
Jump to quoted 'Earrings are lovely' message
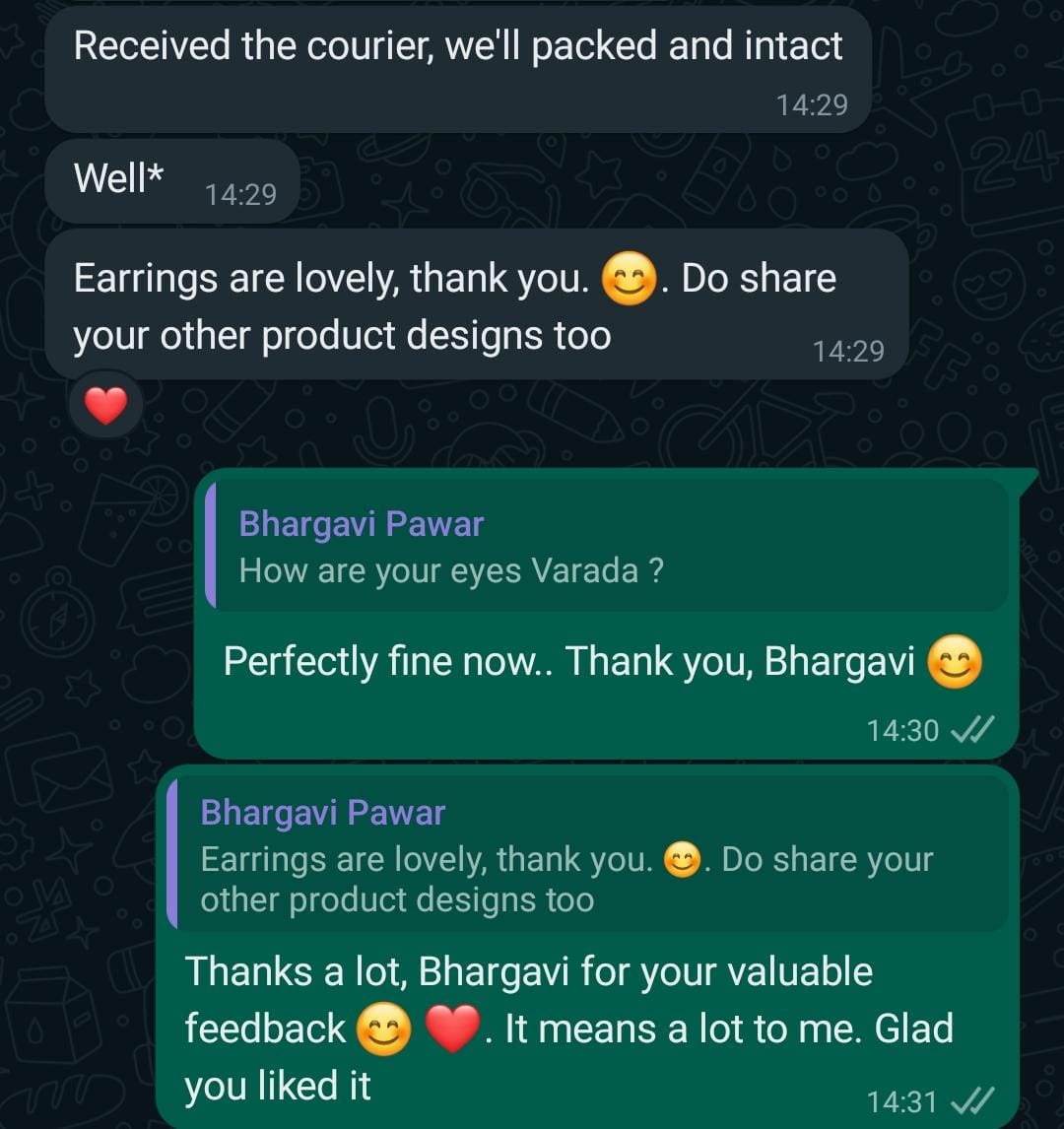click(587, 854)
